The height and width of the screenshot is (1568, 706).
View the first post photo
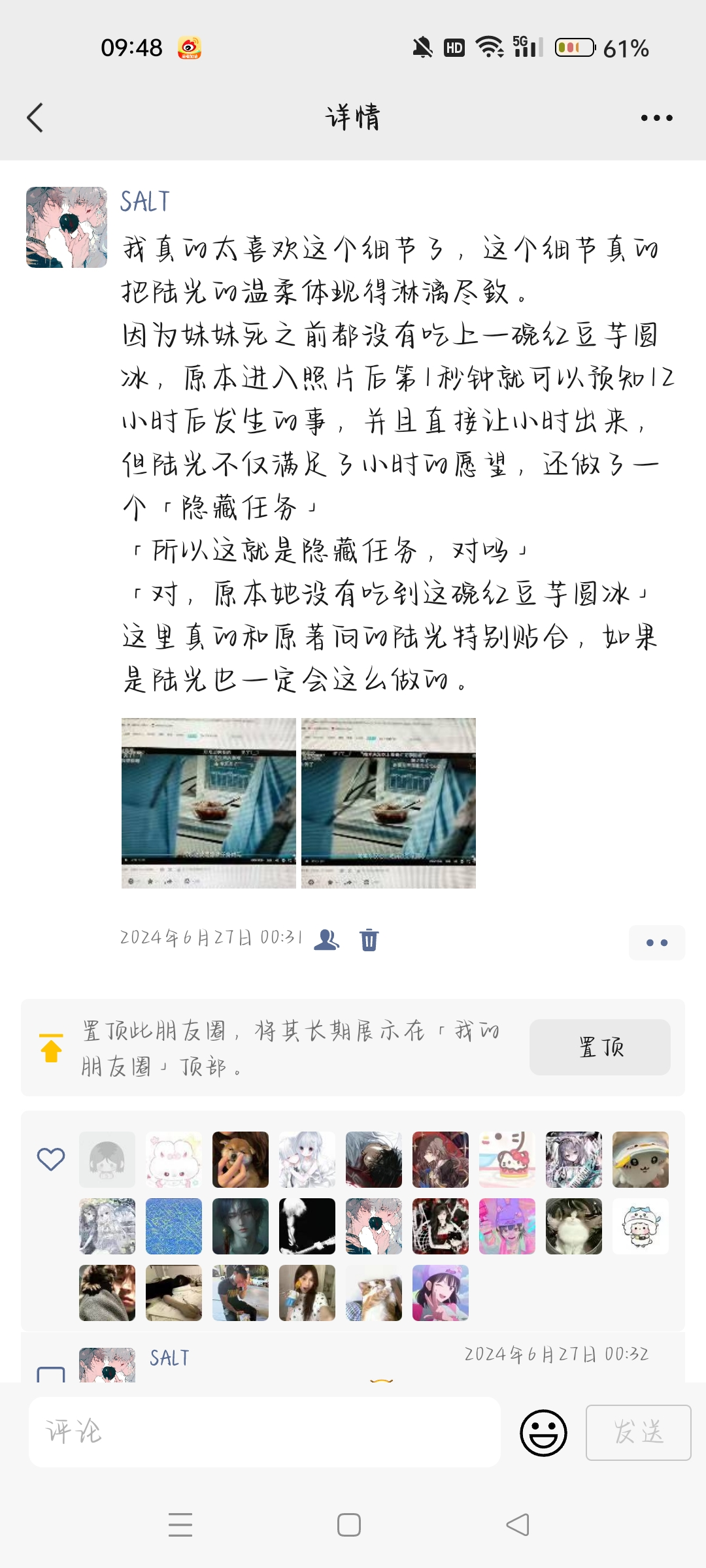[209, 803]
